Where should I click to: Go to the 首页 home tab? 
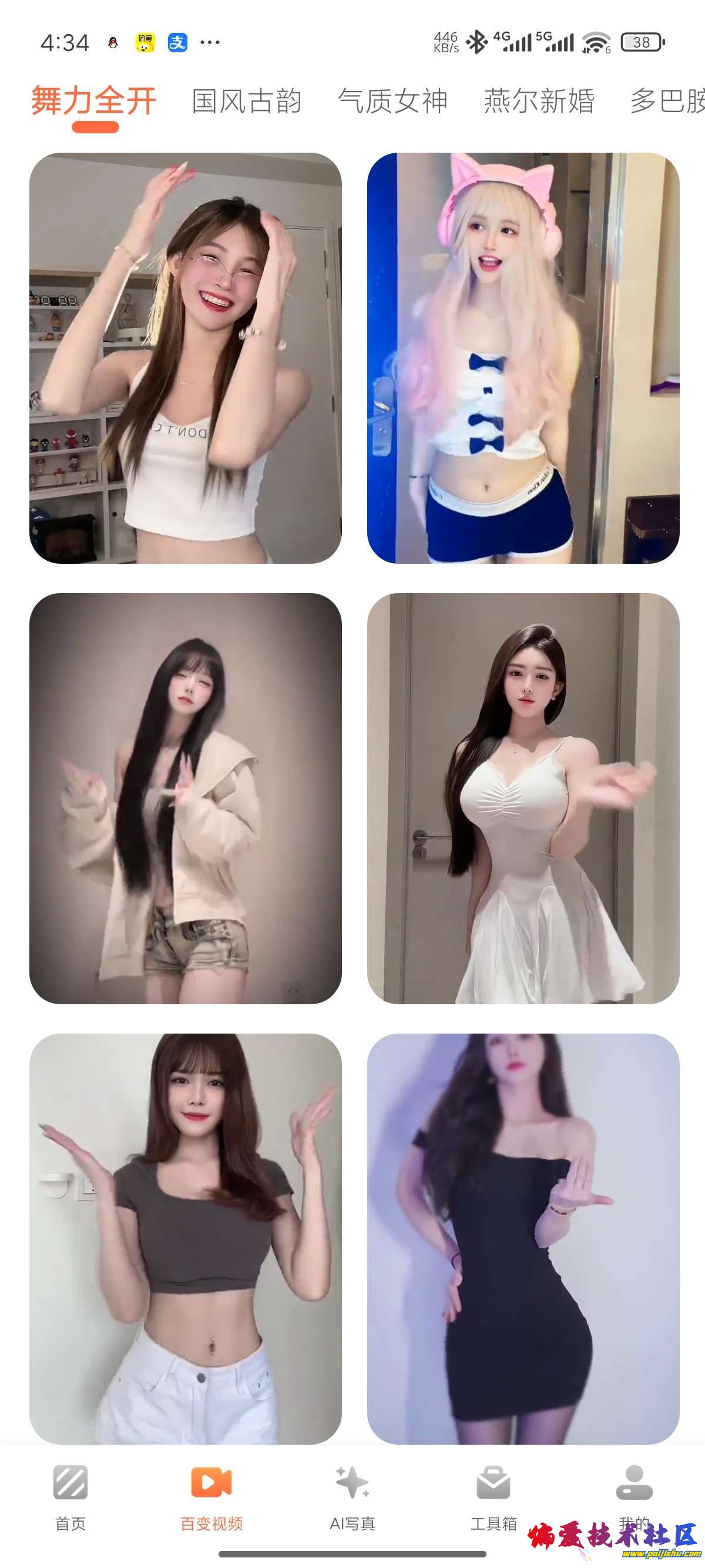pyautogui.click(x=70, y=1496)
